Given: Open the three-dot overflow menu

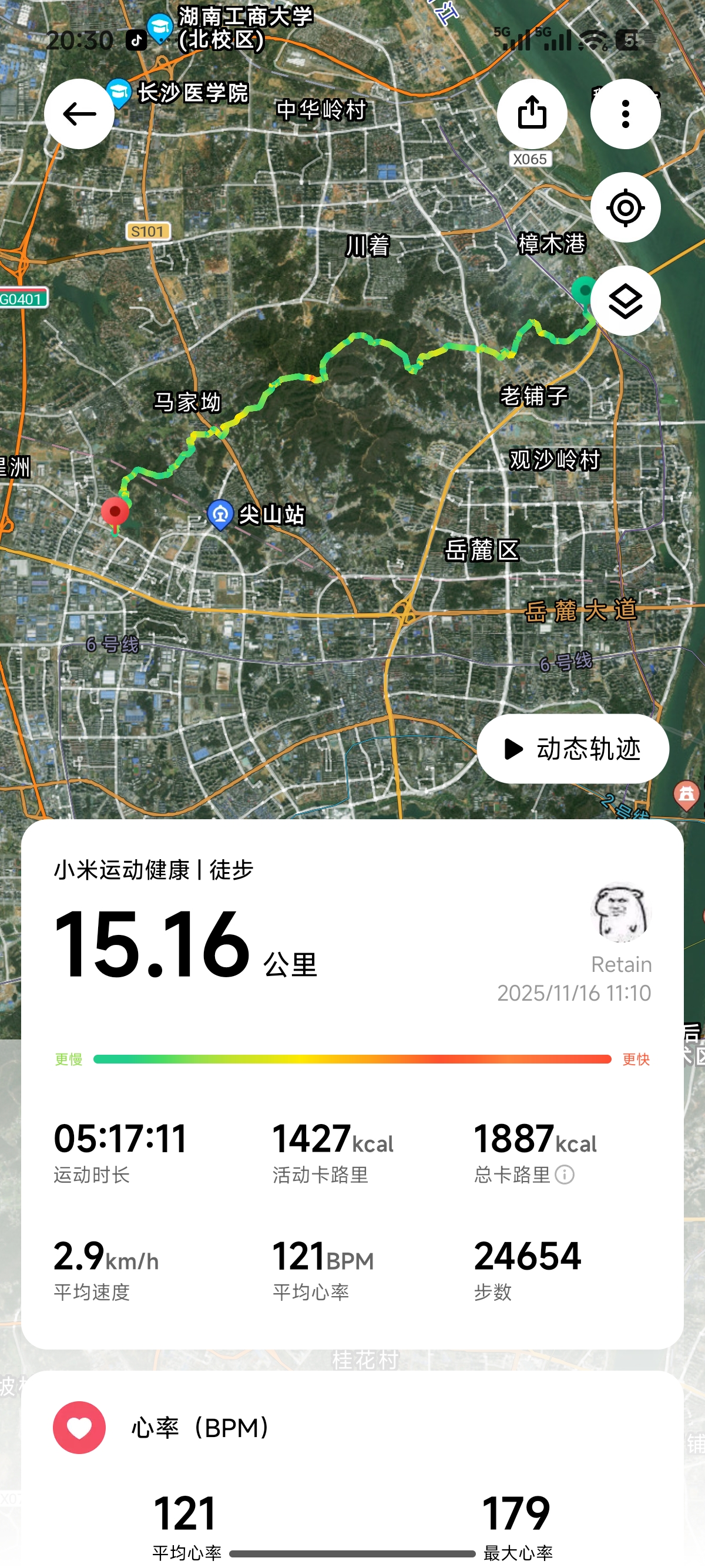Looking at the screenshot, I should (625, 114).
